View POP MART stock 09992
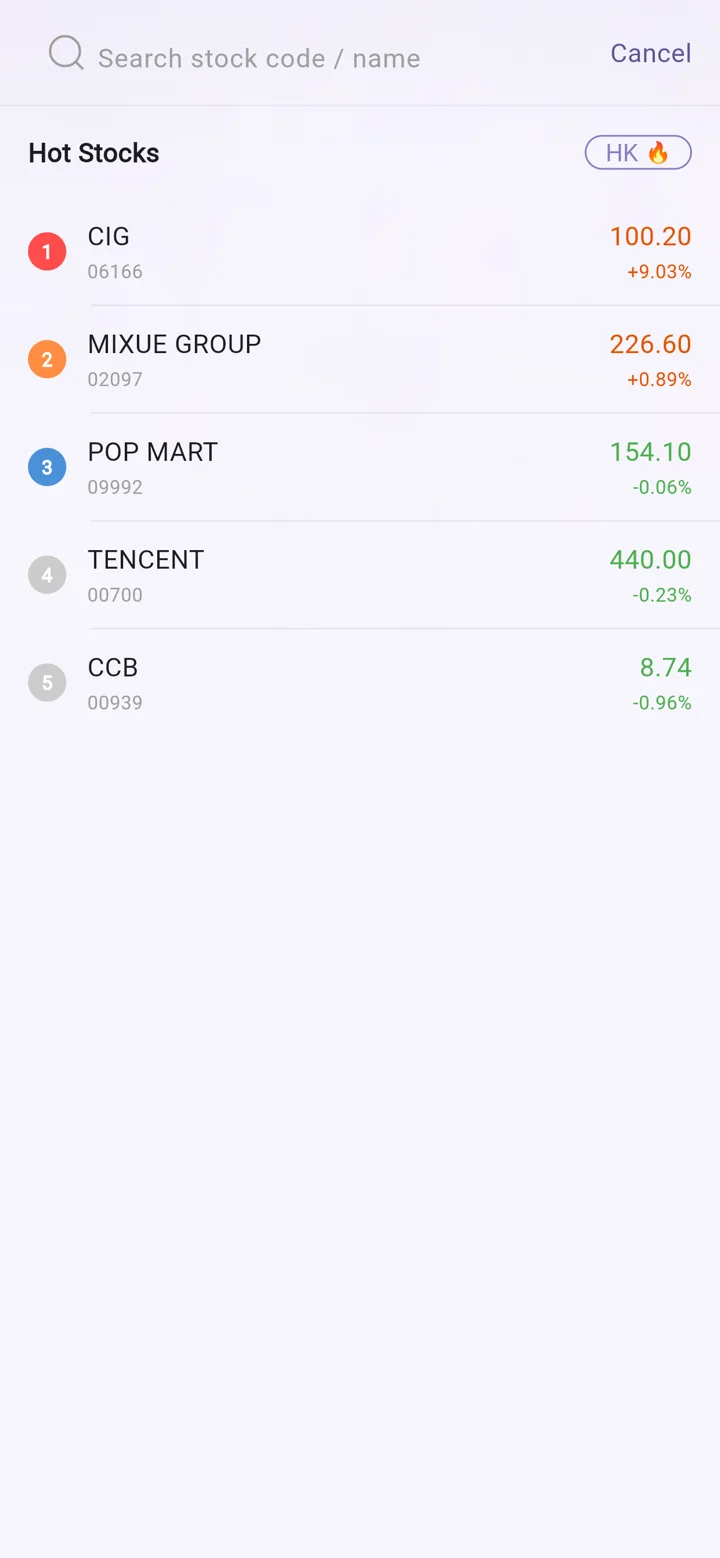 (x=360, y=468)
